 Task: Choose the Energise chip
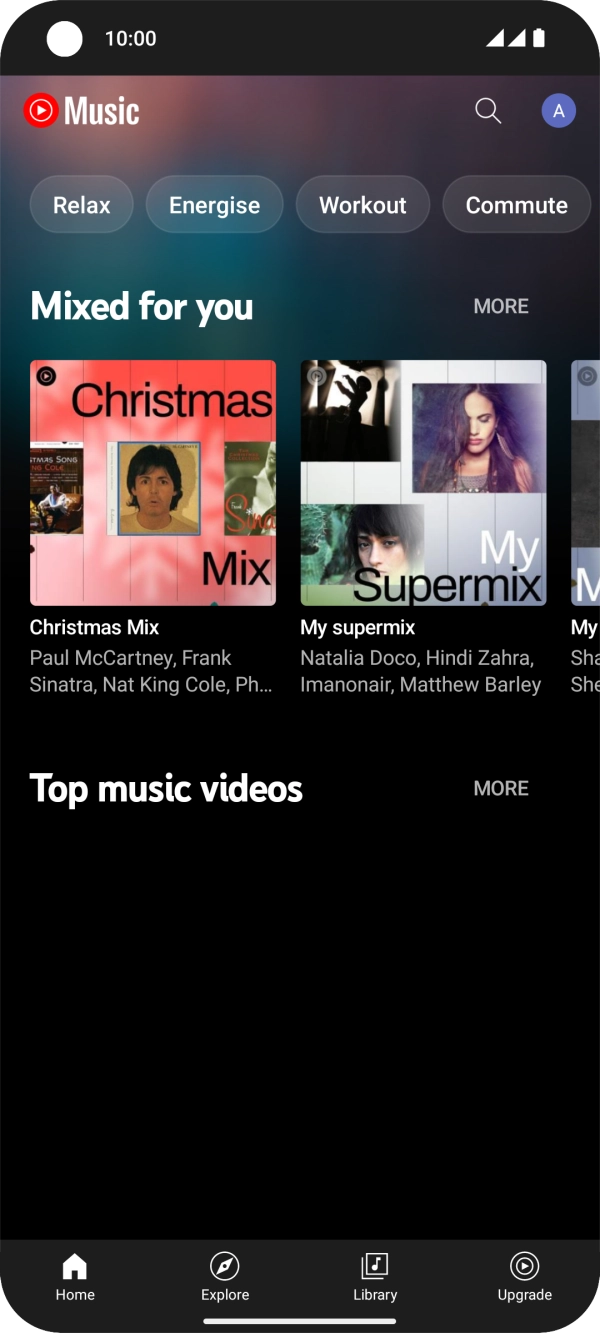coord(214,205)
